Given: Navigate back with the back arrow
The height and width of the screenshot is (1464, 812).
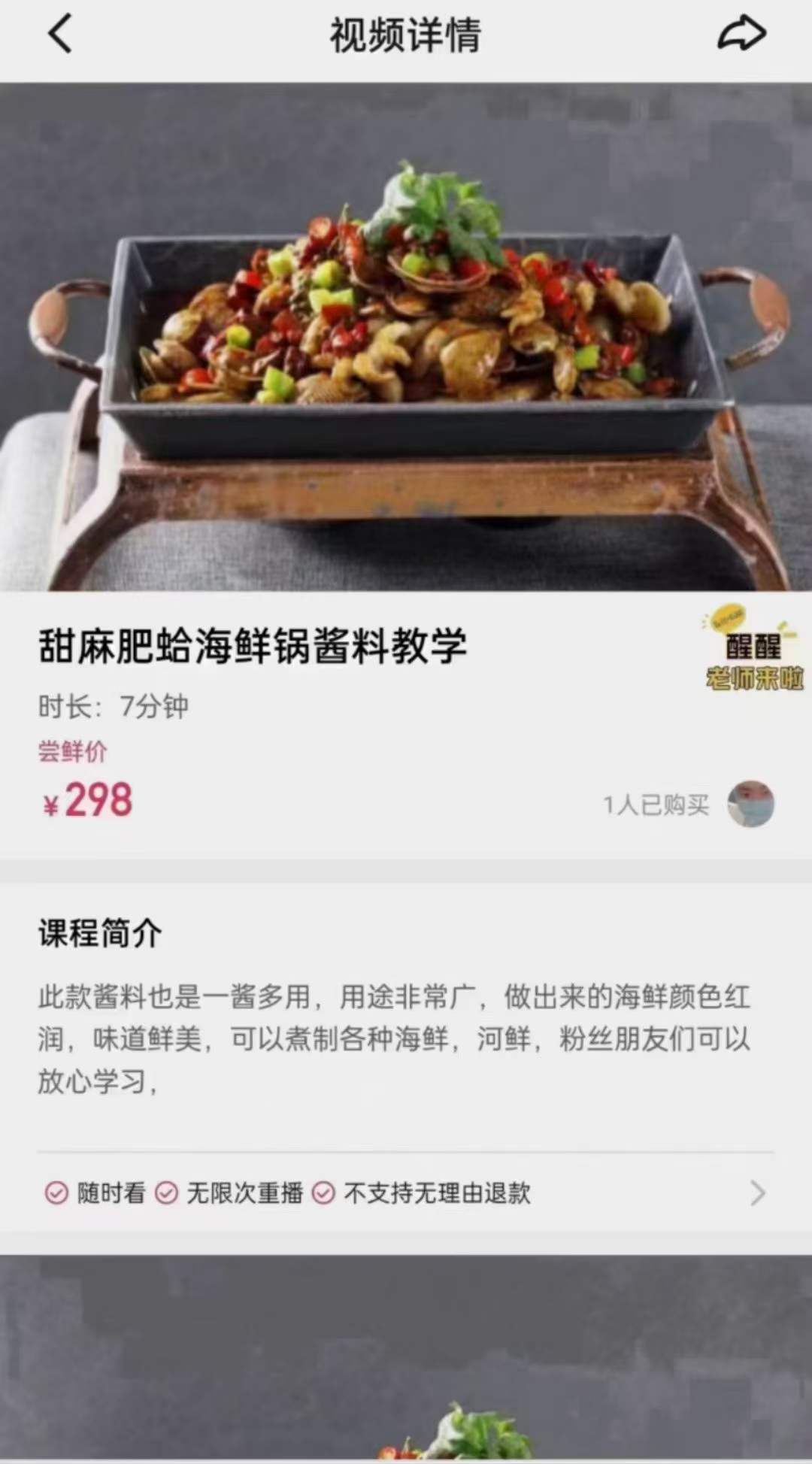Looking at the screenshot, I should 60,35.
